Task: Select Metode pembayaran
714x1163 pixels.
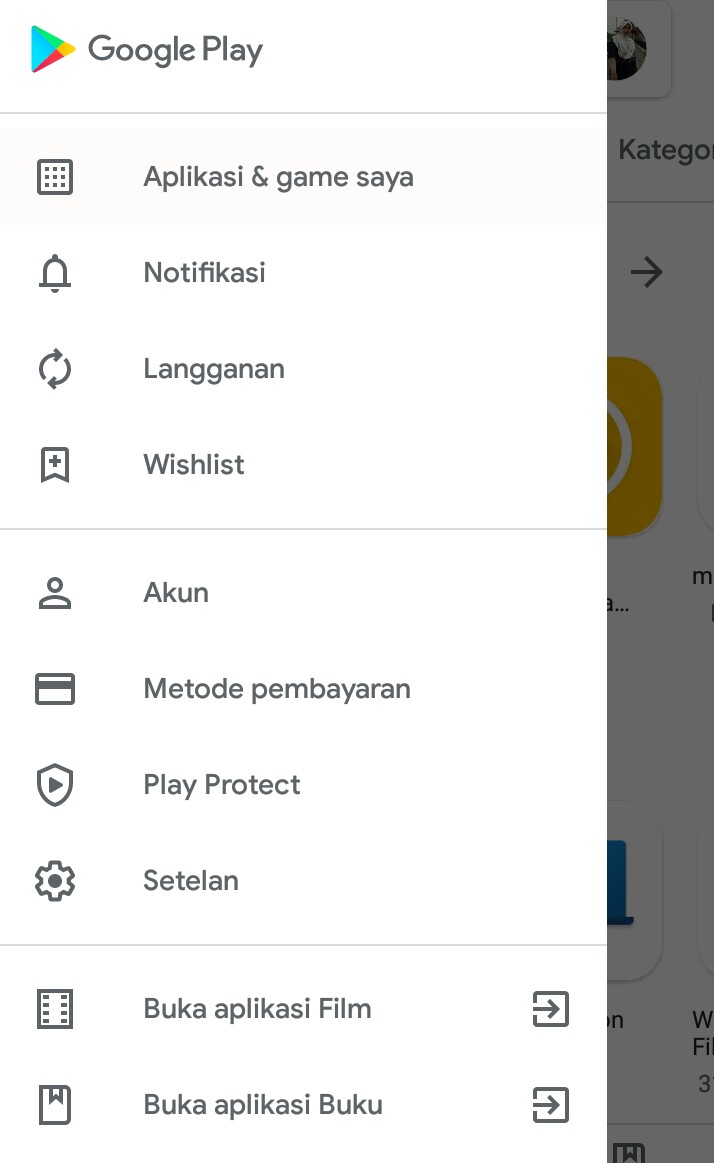Action: pyautogui.click(x=277, y=689)
